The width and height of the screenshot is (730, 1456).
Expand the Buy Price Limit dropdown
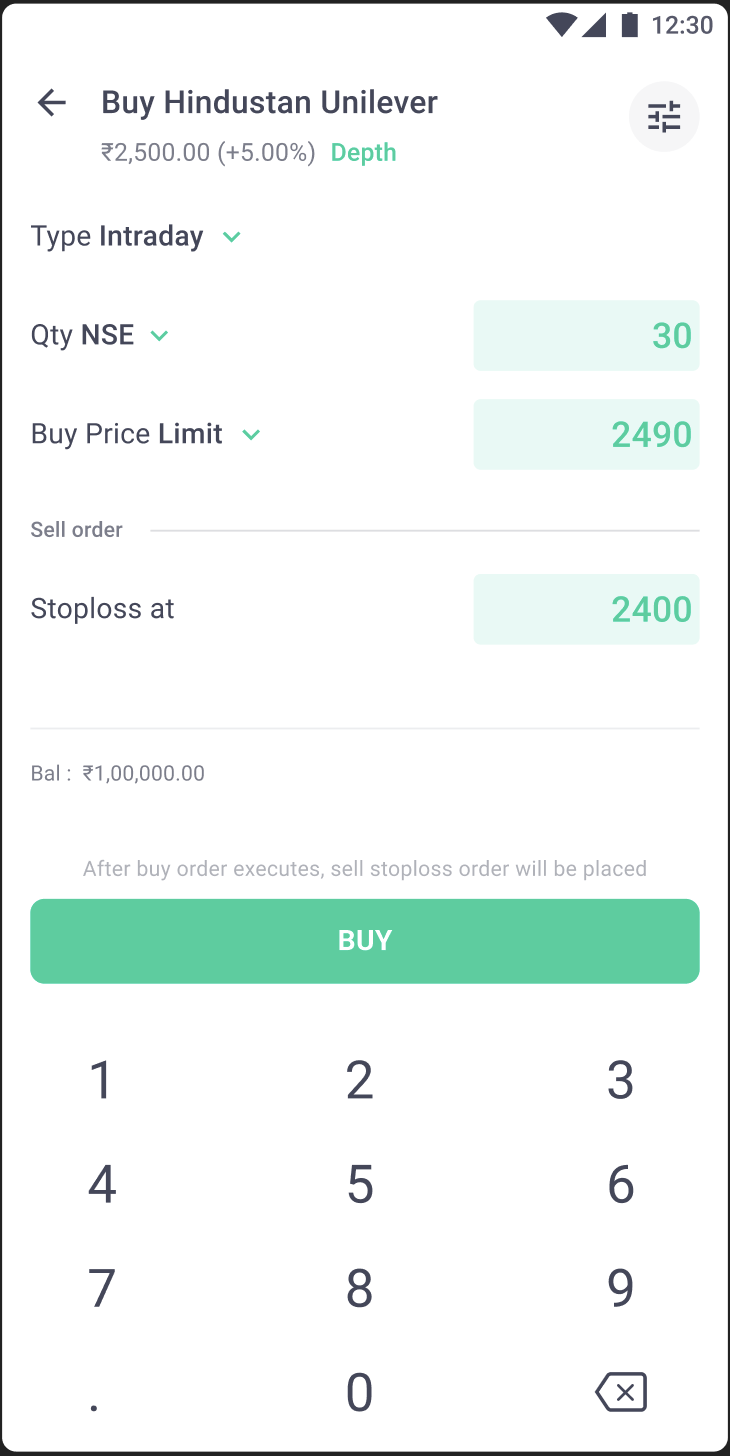pyautogui.click(x=146, y=434)
